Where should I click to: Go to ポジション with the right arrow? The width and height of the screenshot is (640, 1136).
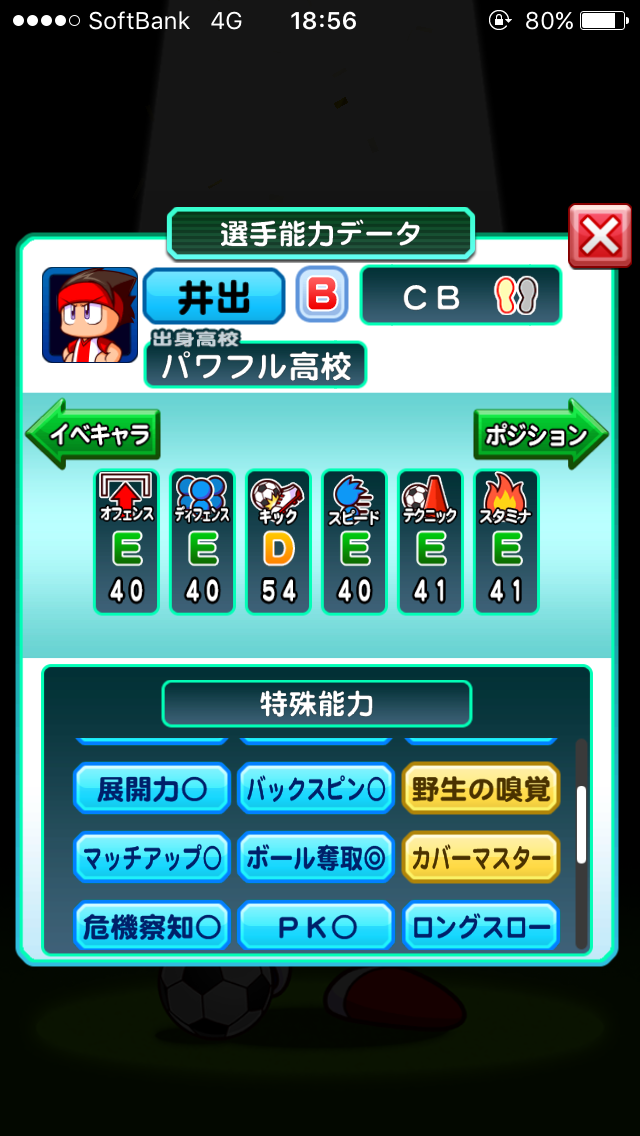[540, 434]
